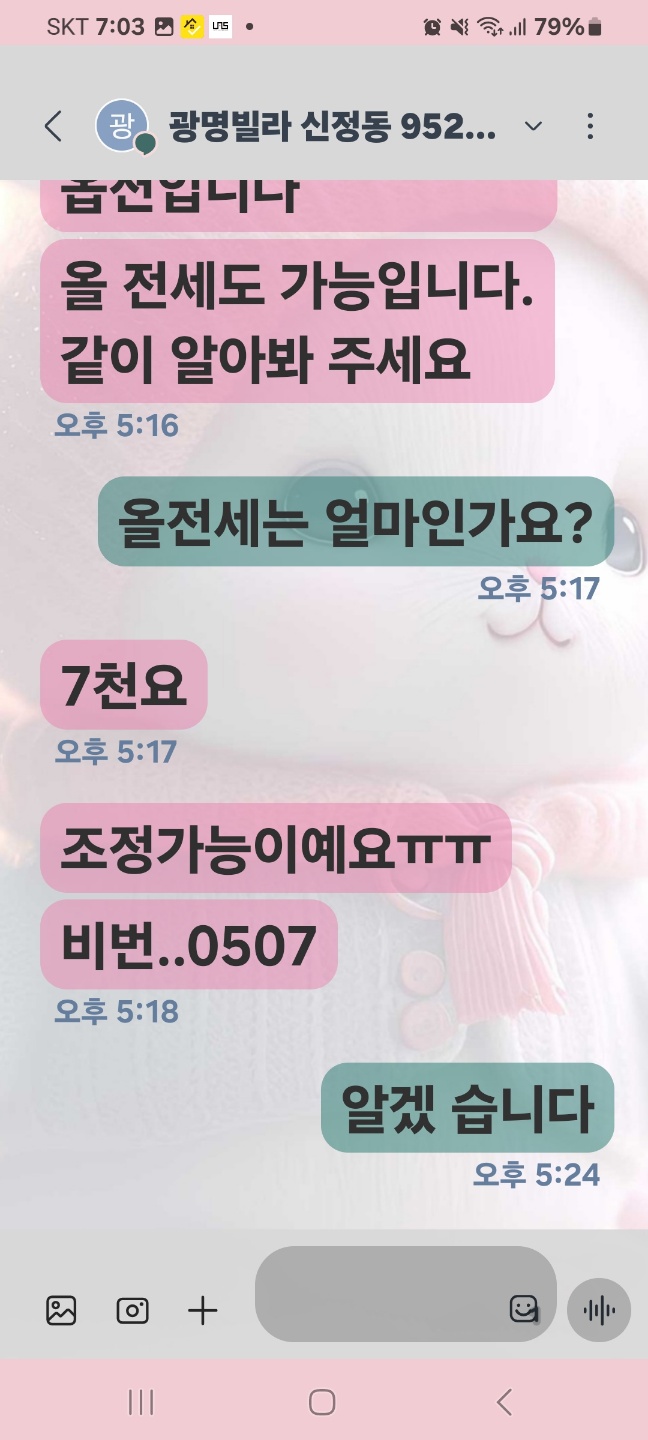Screen dimensions: 648x1440
Task: Open the 광 contact avatar
Action: 124,127
